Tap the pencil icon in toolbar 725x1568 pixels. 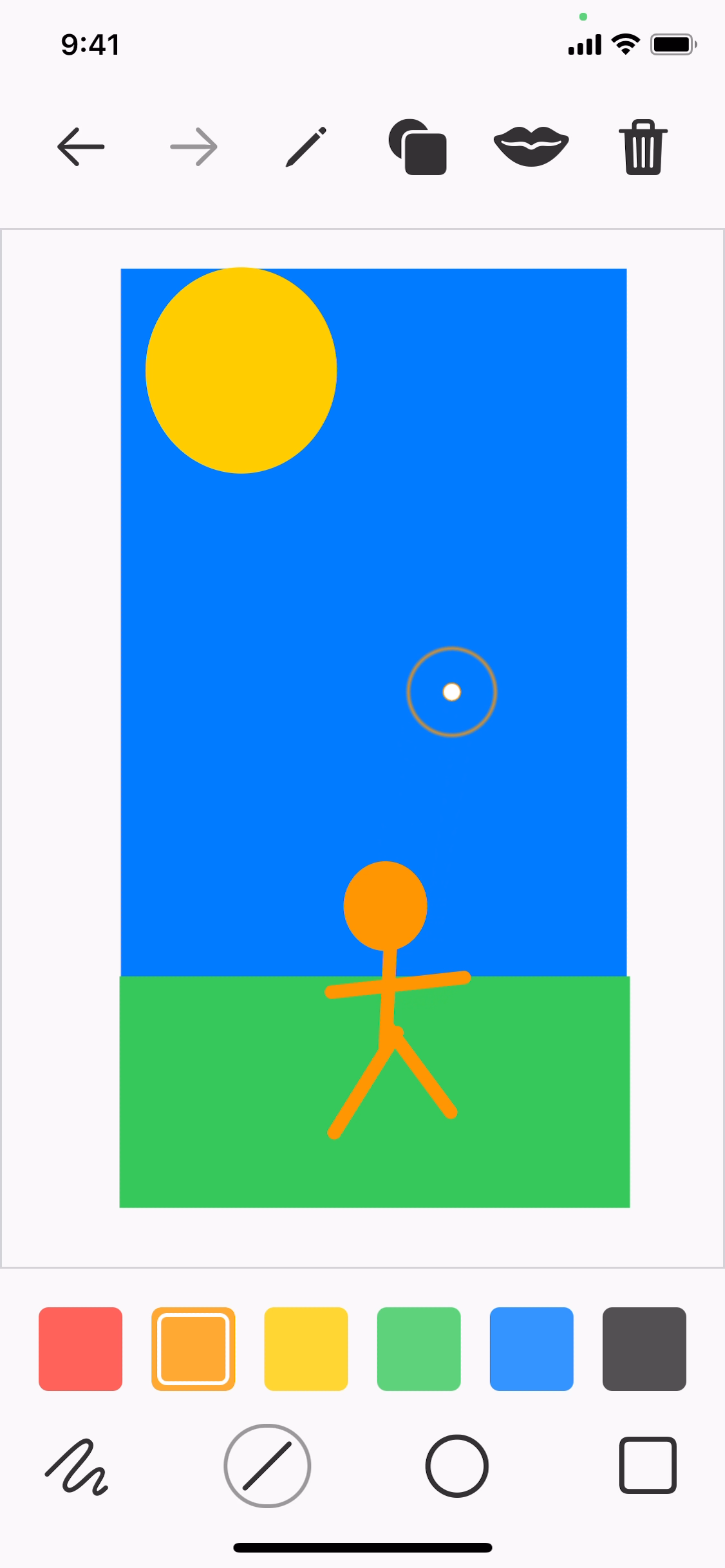tap(306, 147)
